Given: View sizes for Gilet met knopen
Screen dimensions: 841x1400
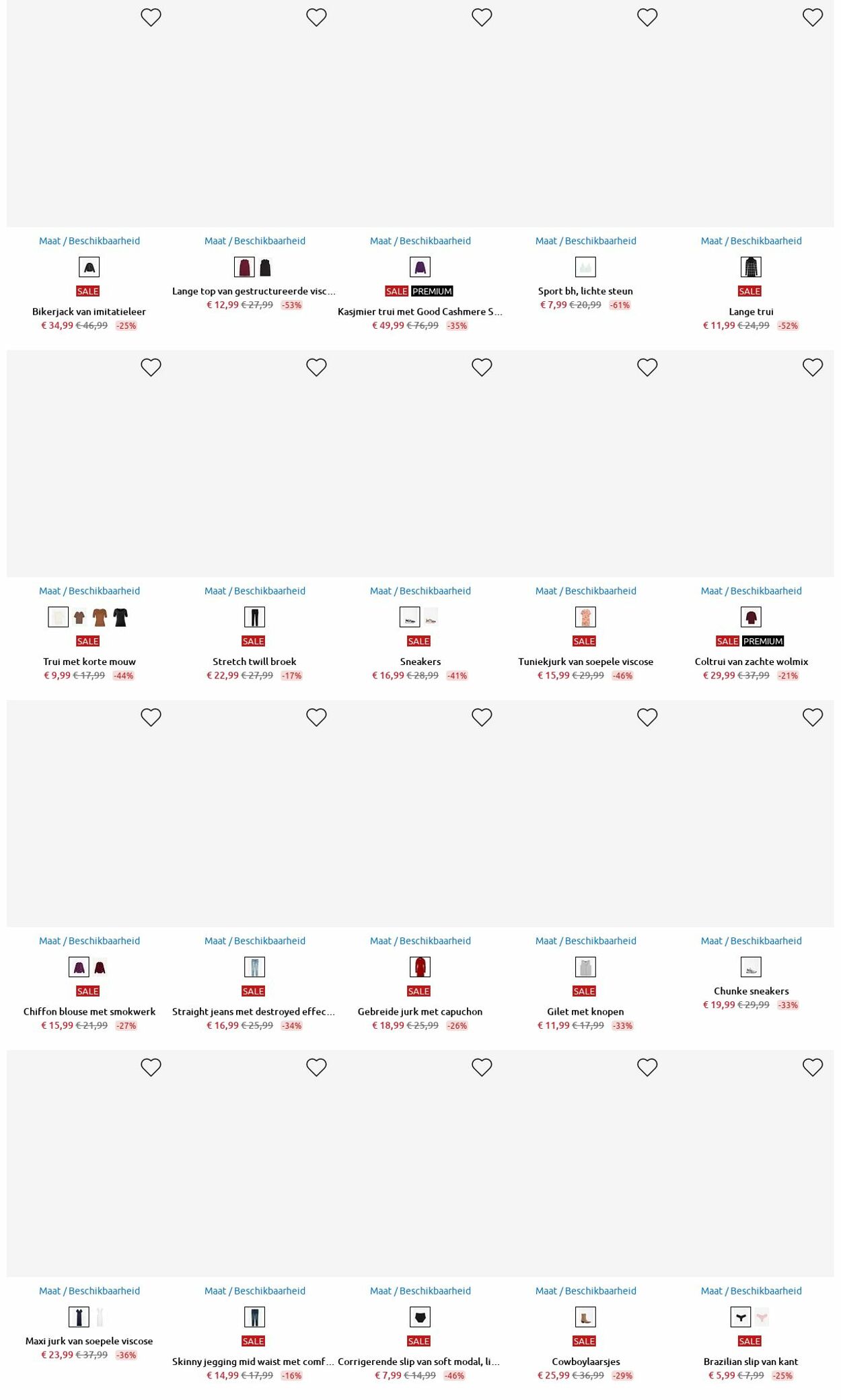Looking at the screenshot, I should [x=585, y=941].
